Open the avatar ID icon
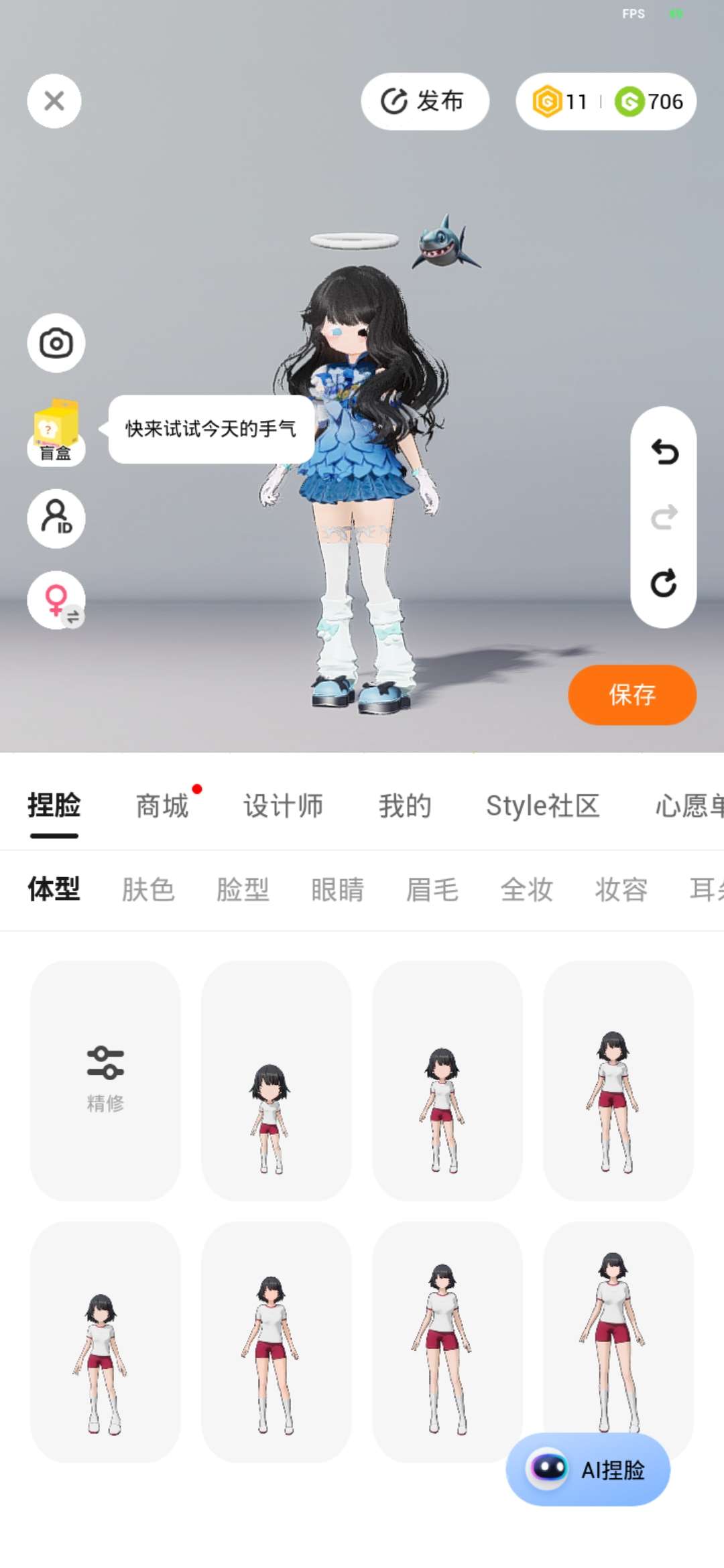The height and width of the screenshot is (1568, 724). (x=56, y=518)
